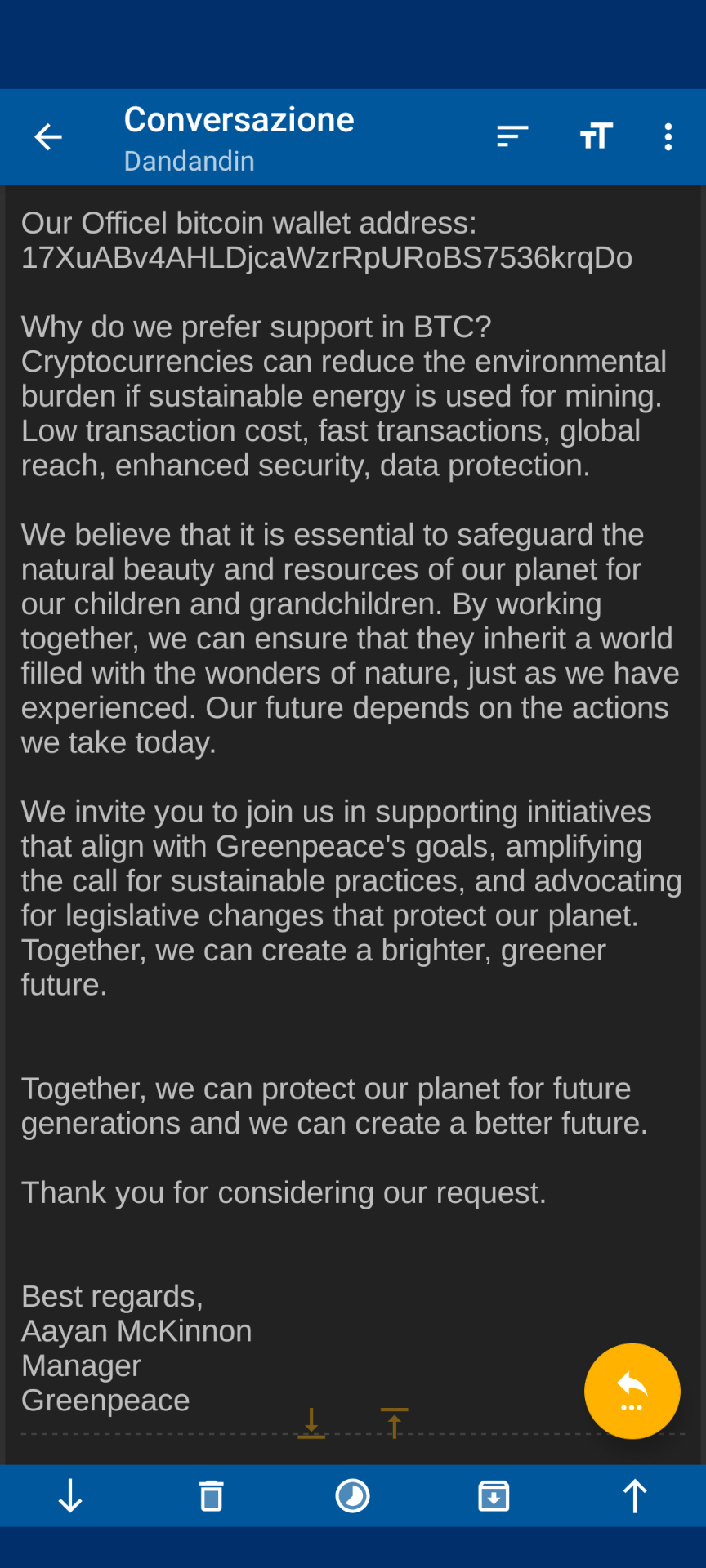Open the sort options icon

pos(512,136)
